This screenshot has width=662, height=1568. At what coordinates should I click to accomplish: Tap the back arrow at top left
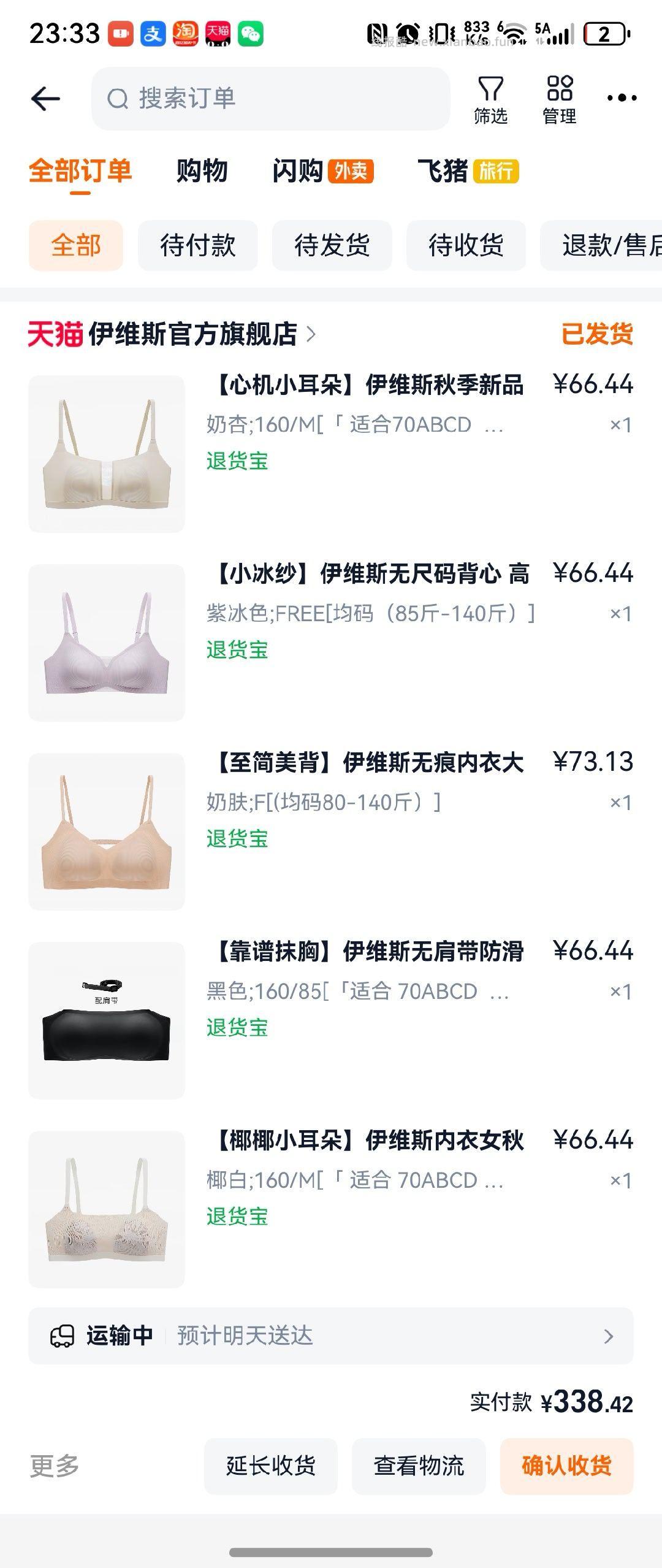pos(45,97)
